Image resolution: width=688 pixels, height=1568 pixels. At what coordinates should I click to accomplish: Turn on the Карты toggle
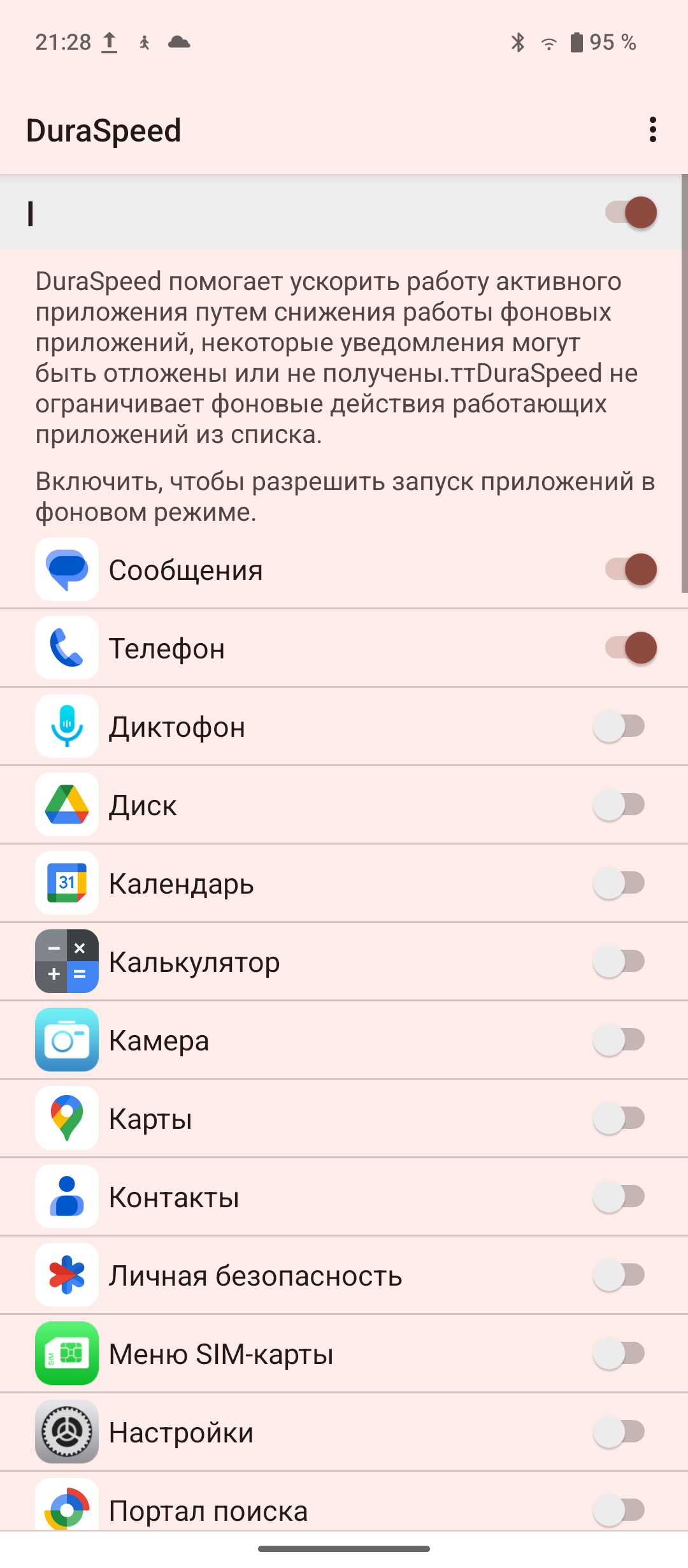619,1119
